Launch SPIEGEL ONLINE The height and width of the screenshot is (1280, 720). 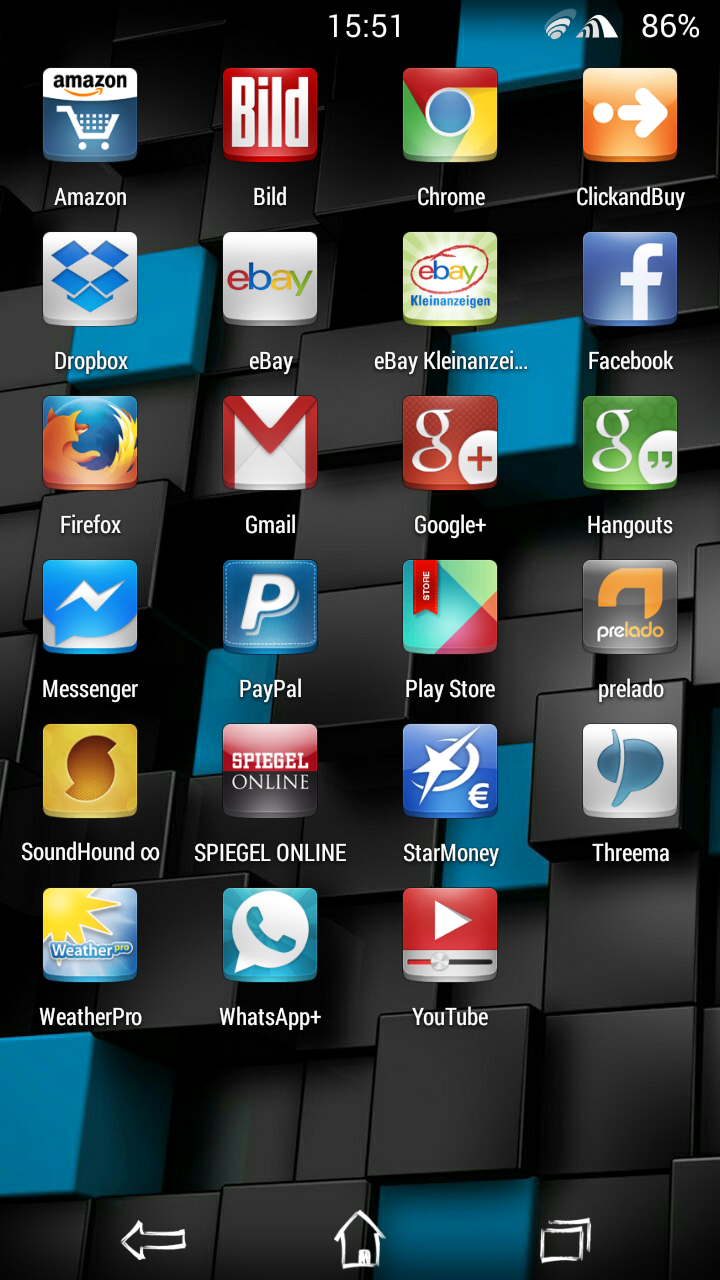pyautogui.click(x=270, y=771)
